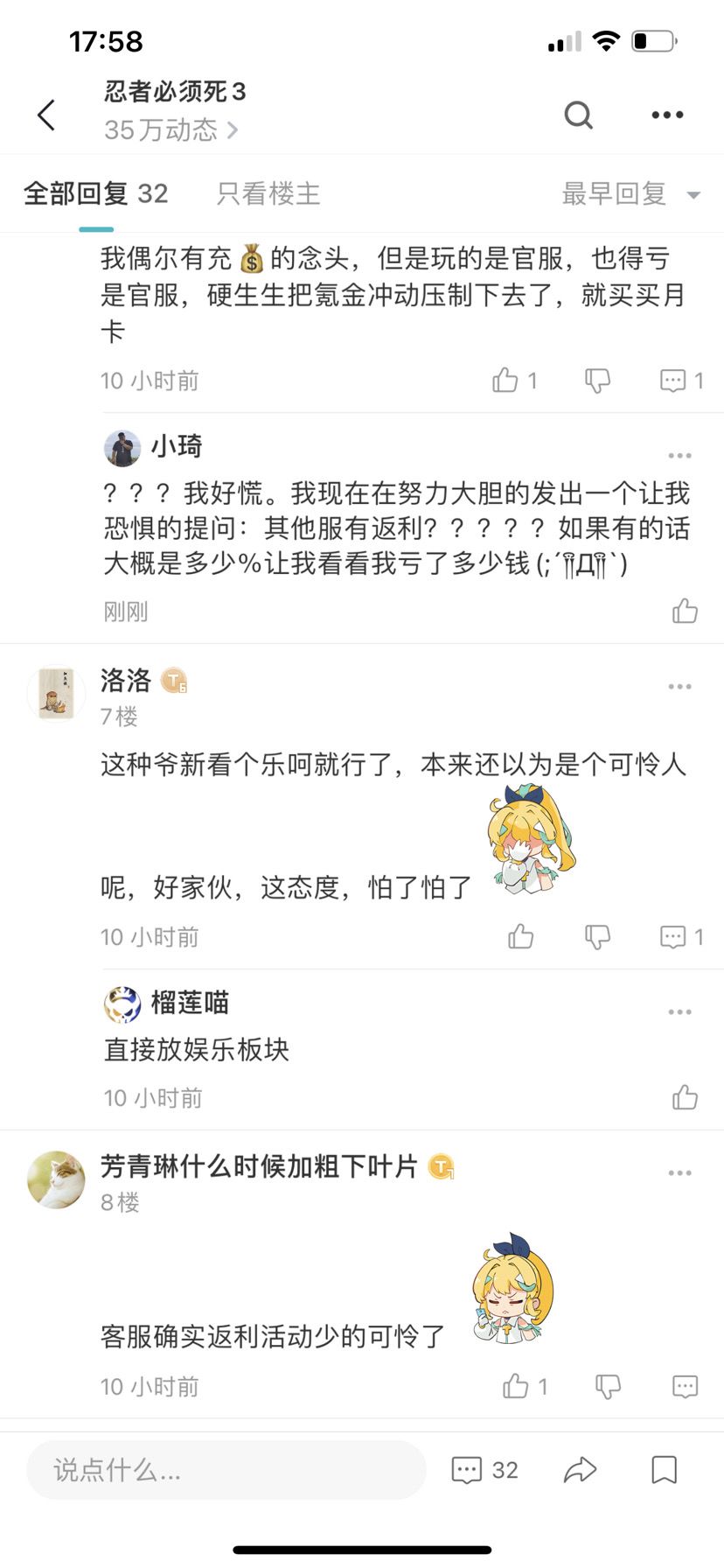Like 小琦's reply
The width and height of the screenshot is (724, 1568).
point(685,611)
